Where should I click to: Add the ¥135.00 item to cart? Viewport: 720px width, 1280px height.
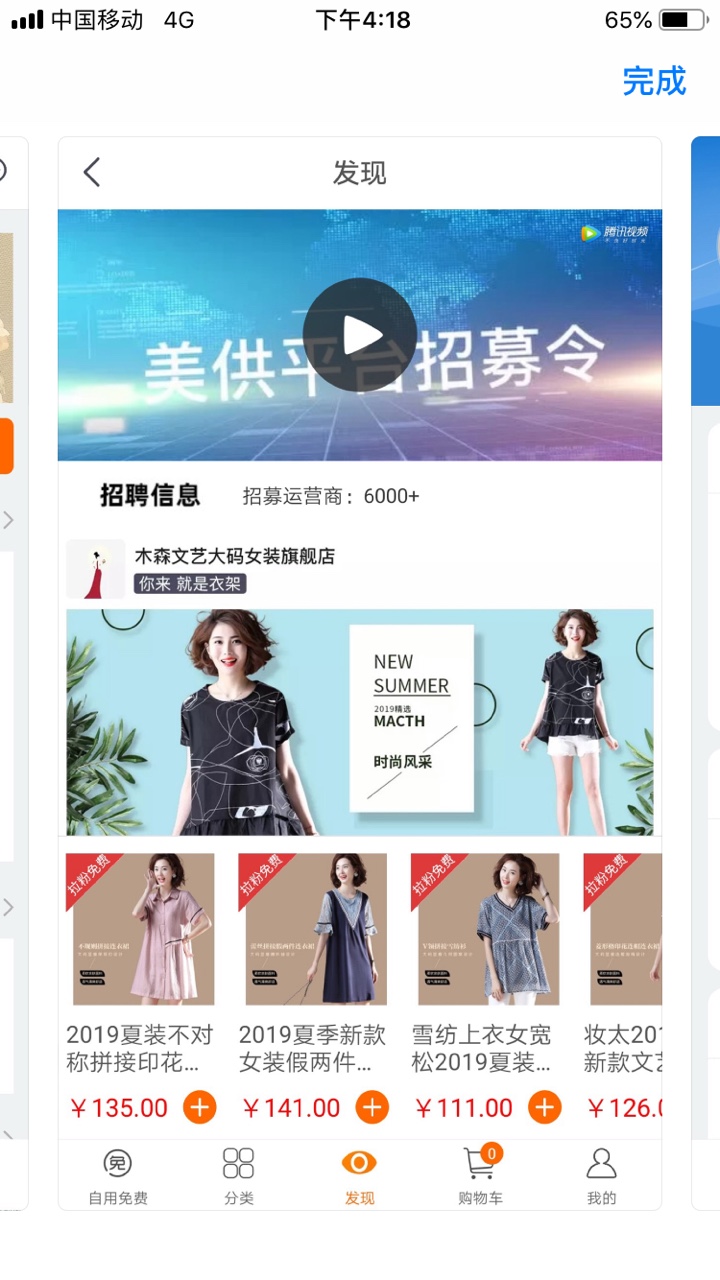click(199, 1107)
